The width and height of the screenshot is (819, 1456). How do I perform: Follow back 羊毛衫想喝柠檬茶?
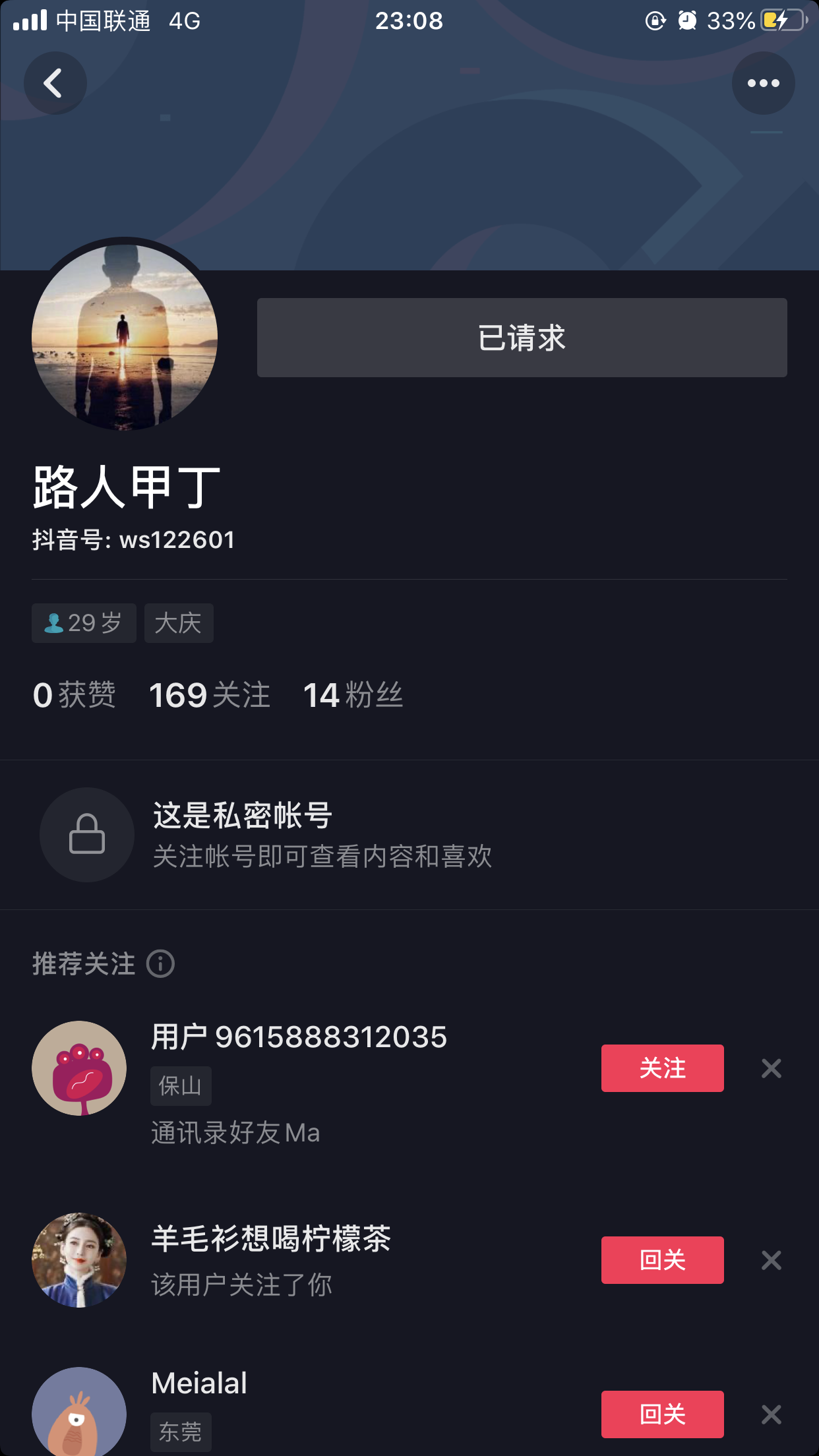pyautogui.click(x=662, y=1260)
